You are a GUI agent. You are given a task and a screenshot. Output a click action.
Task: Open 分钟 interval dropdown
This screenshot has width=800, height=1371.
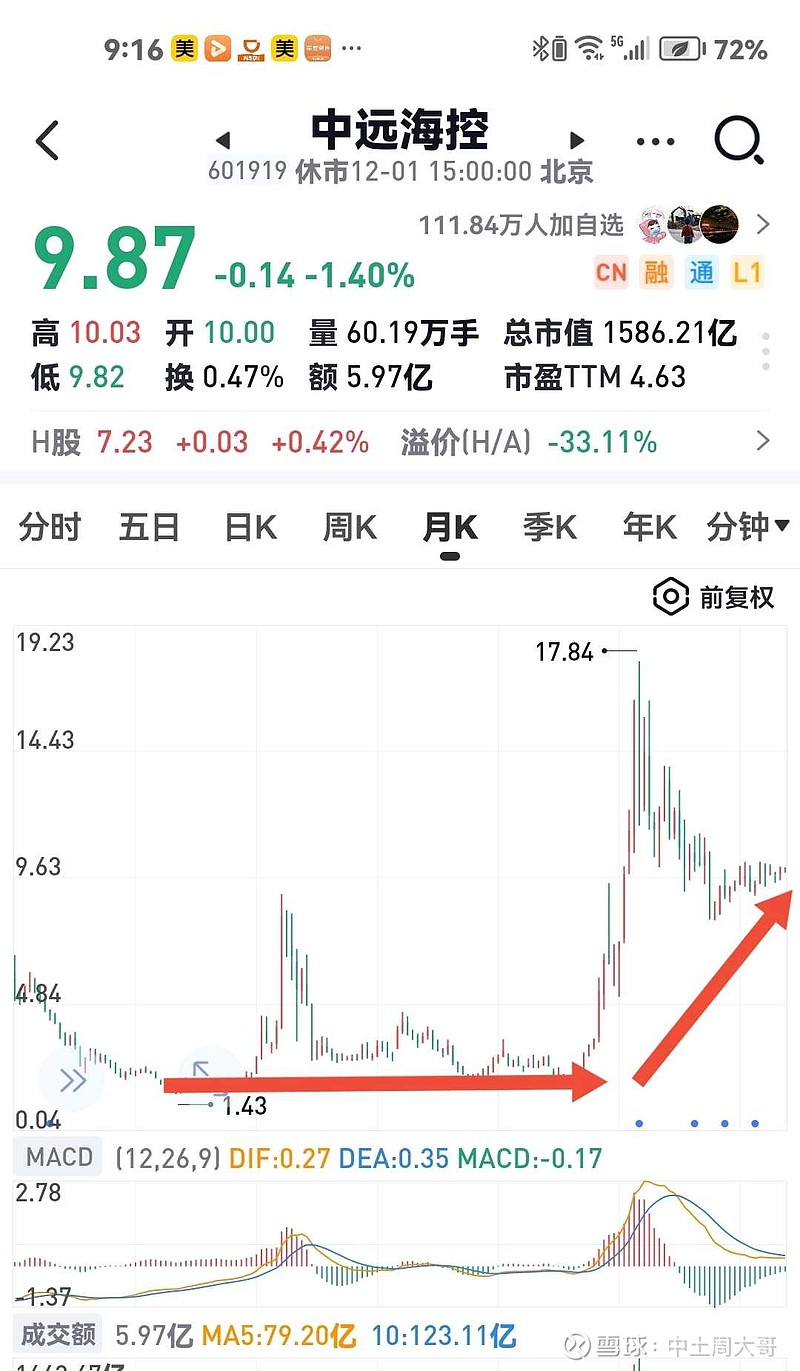748,526
